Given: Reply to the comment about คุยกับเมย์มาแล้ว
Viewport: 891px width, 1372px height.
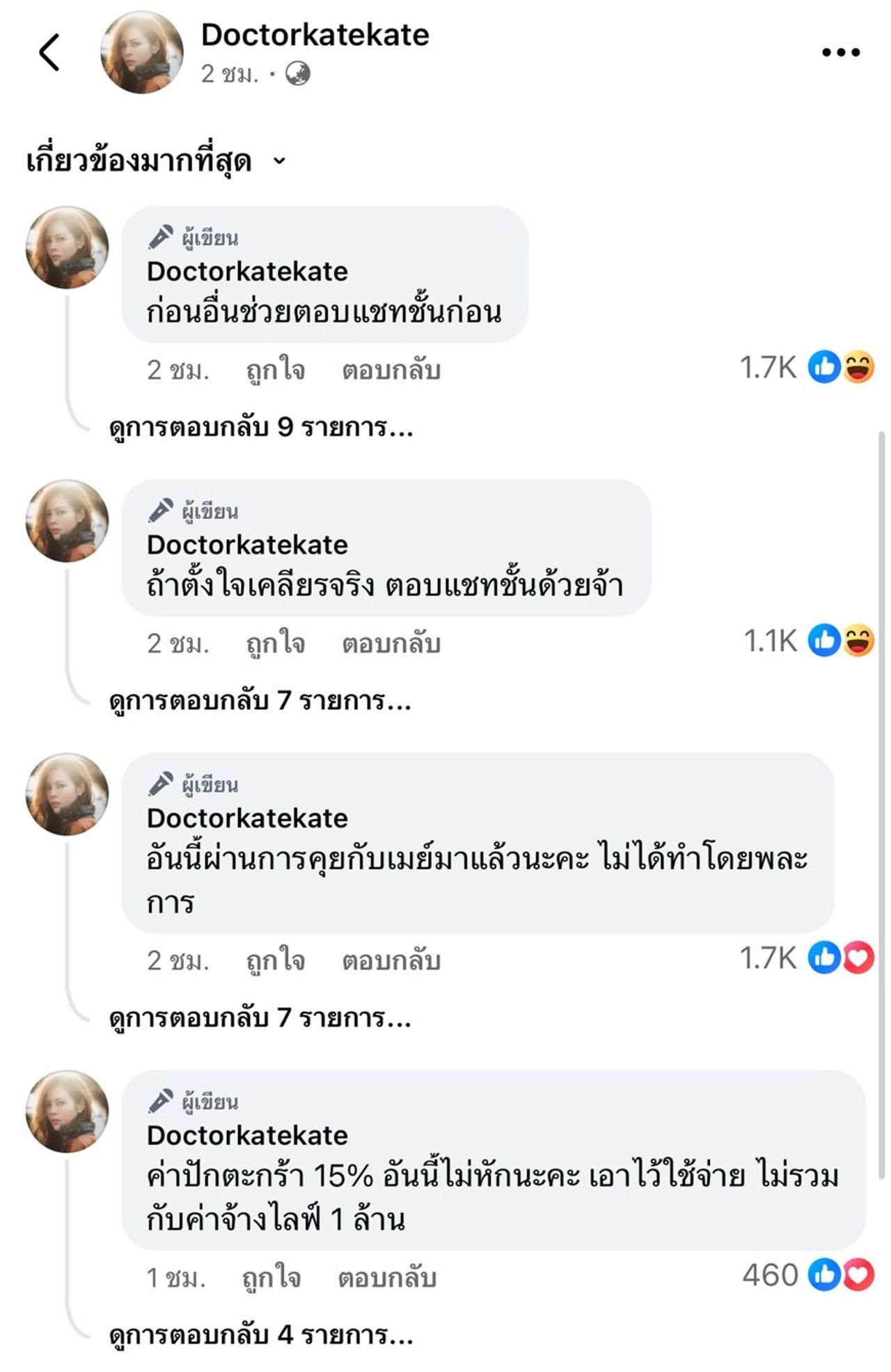Looking at the screenshot, I should point(391,961).
